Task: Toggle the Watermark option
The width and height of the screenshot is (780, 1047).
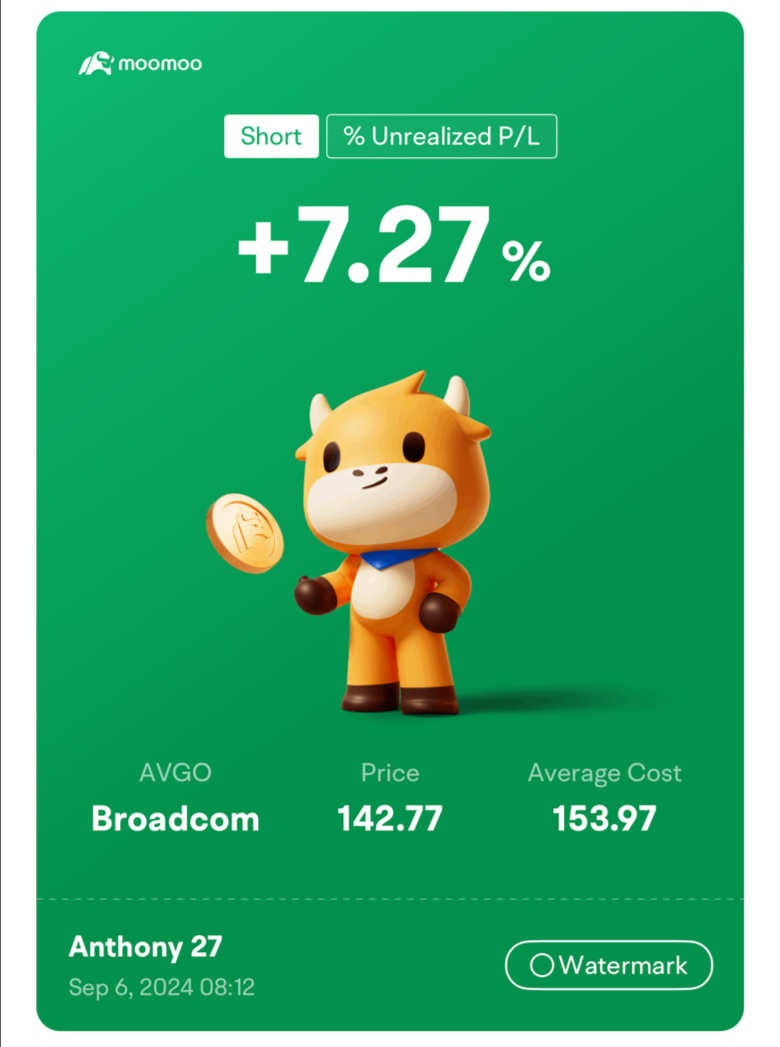Action: [x=608, y=965]
